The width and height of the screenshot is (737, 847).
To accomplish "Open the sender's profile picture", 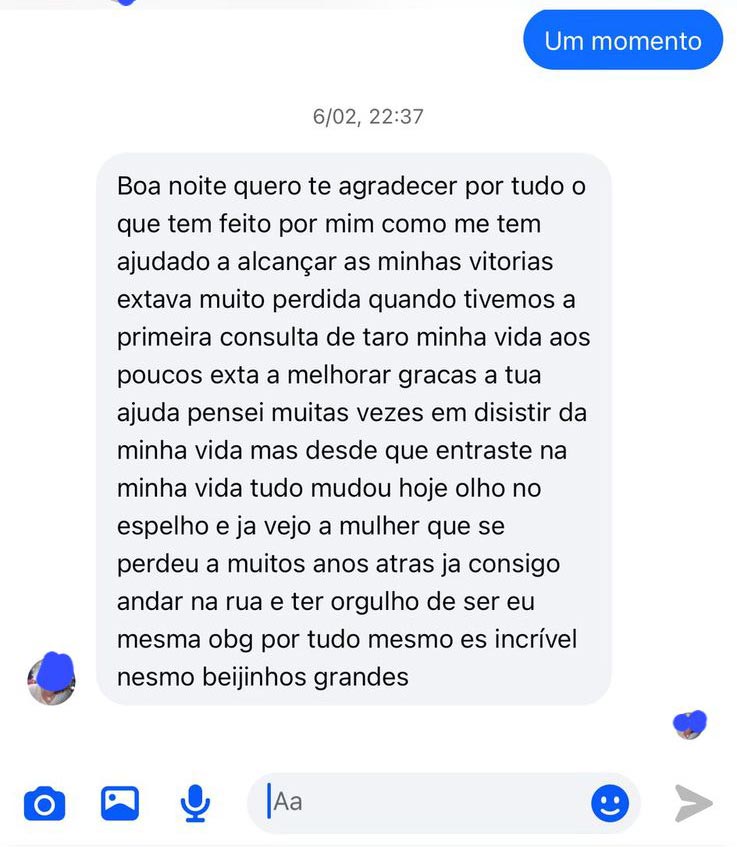I will click(51, 680).
